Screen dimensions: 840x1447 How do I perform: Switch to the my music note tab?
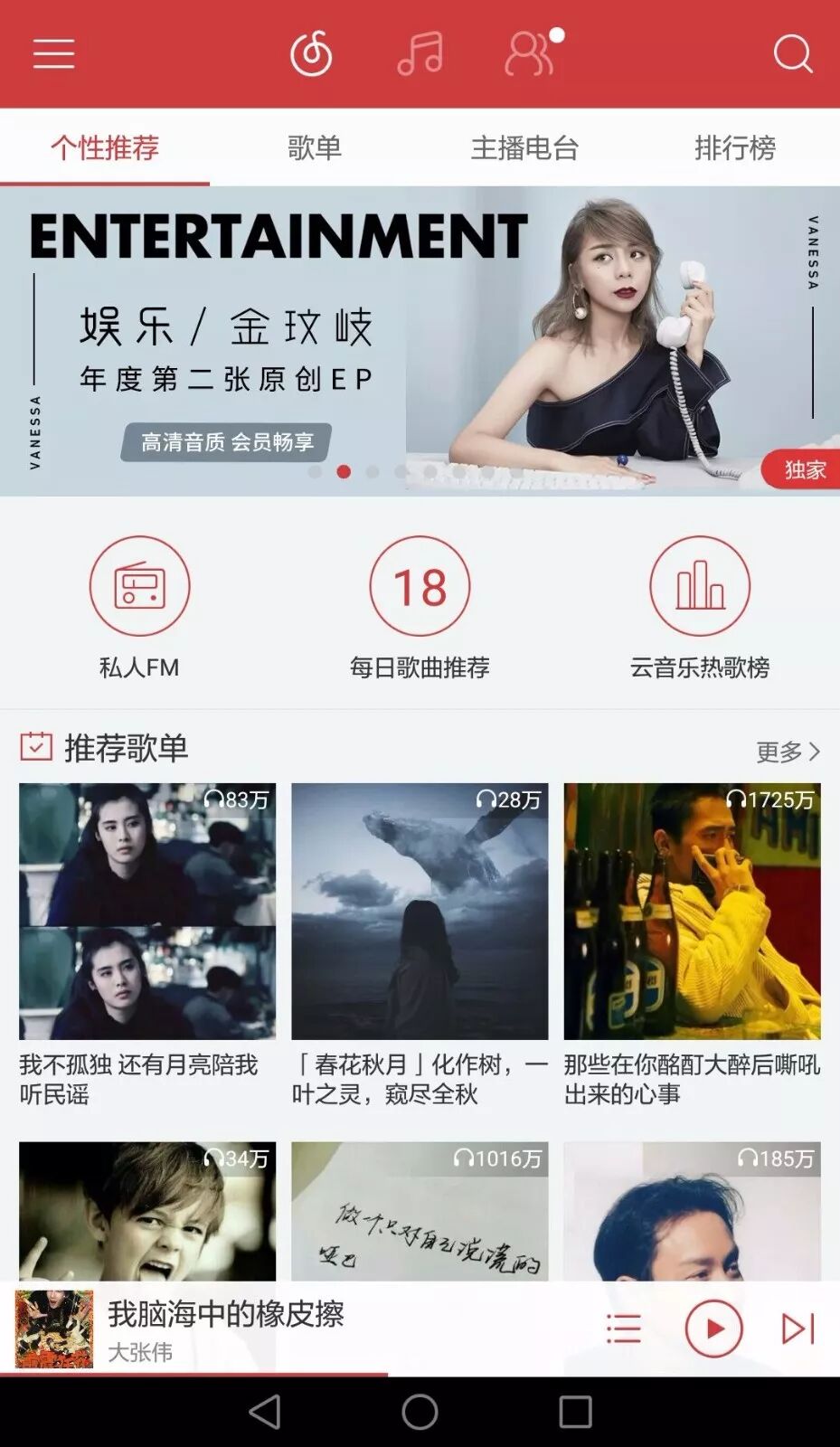(420, 54)
